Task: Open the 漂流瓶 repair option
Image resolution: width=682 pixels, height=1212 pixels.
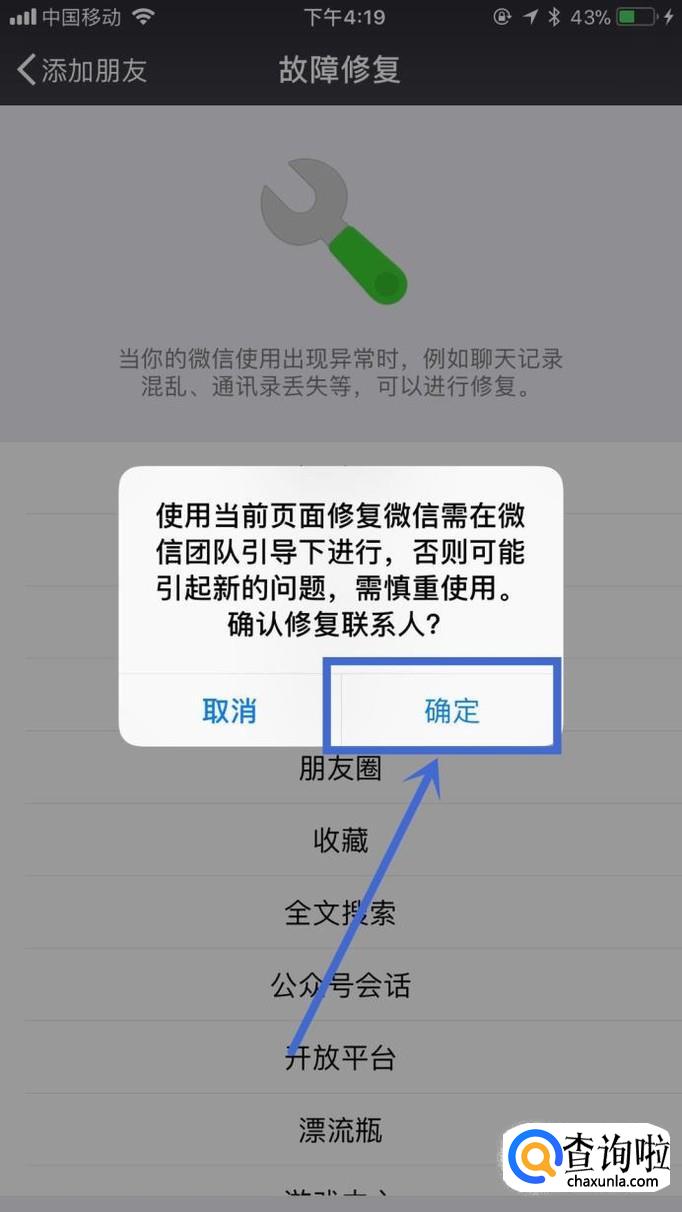Action: click(340, 1131)
